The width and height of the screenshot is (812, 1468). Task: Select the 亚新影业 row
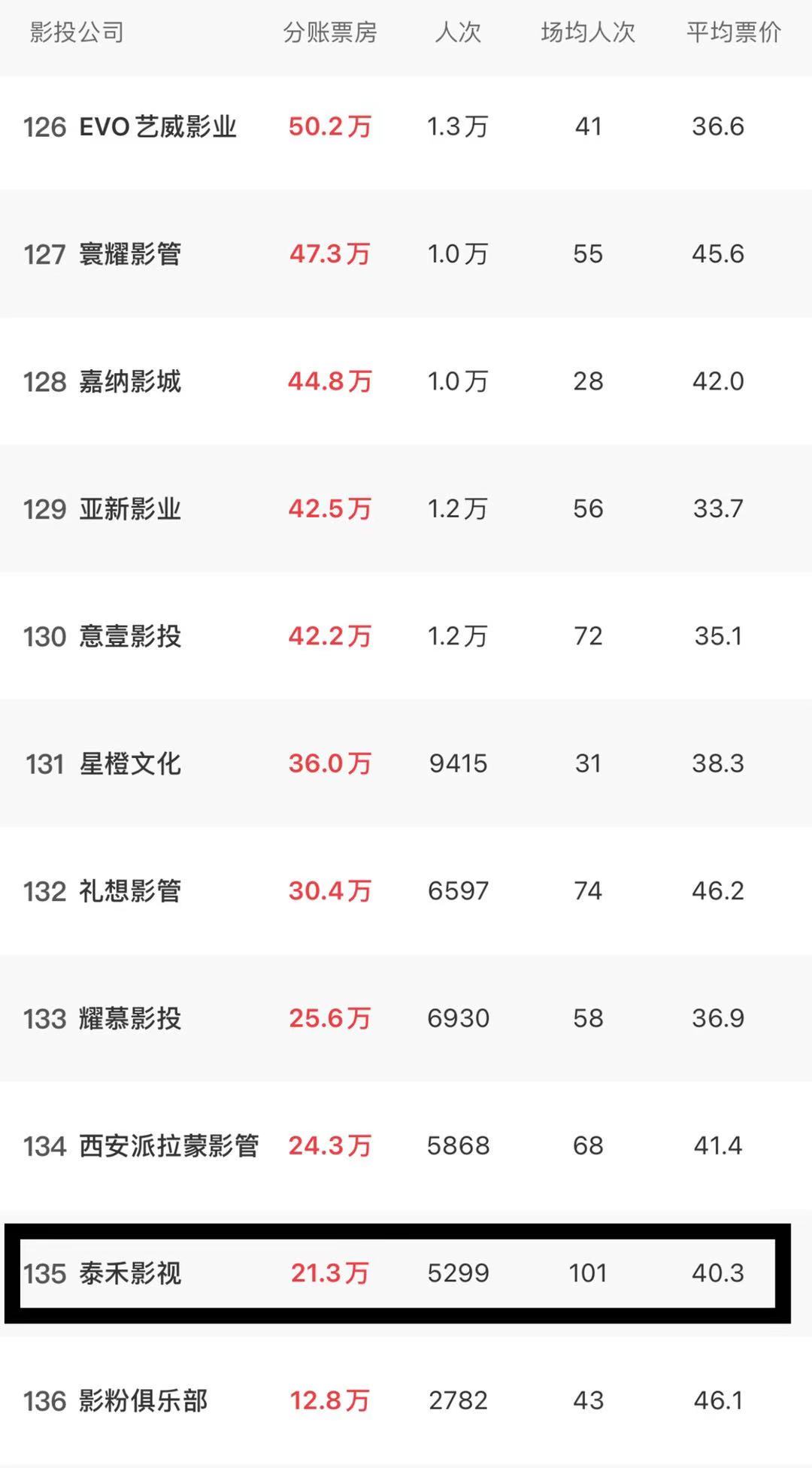(x=406, y=508)
